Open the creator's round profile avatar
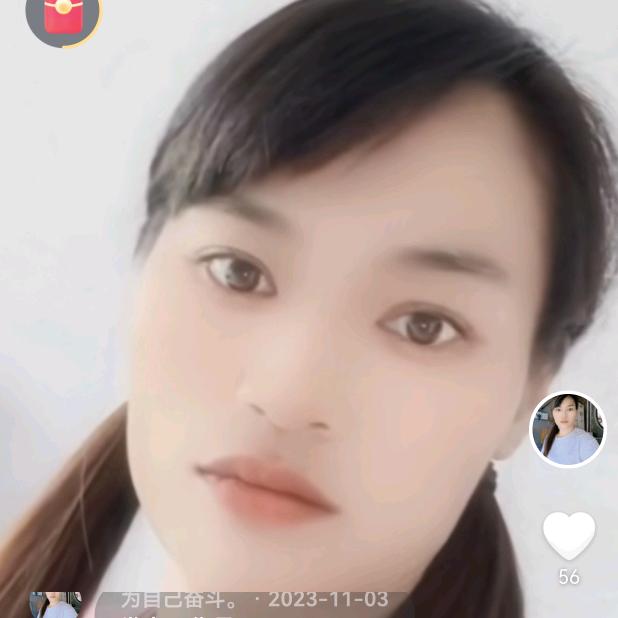 tap(567, 430)
